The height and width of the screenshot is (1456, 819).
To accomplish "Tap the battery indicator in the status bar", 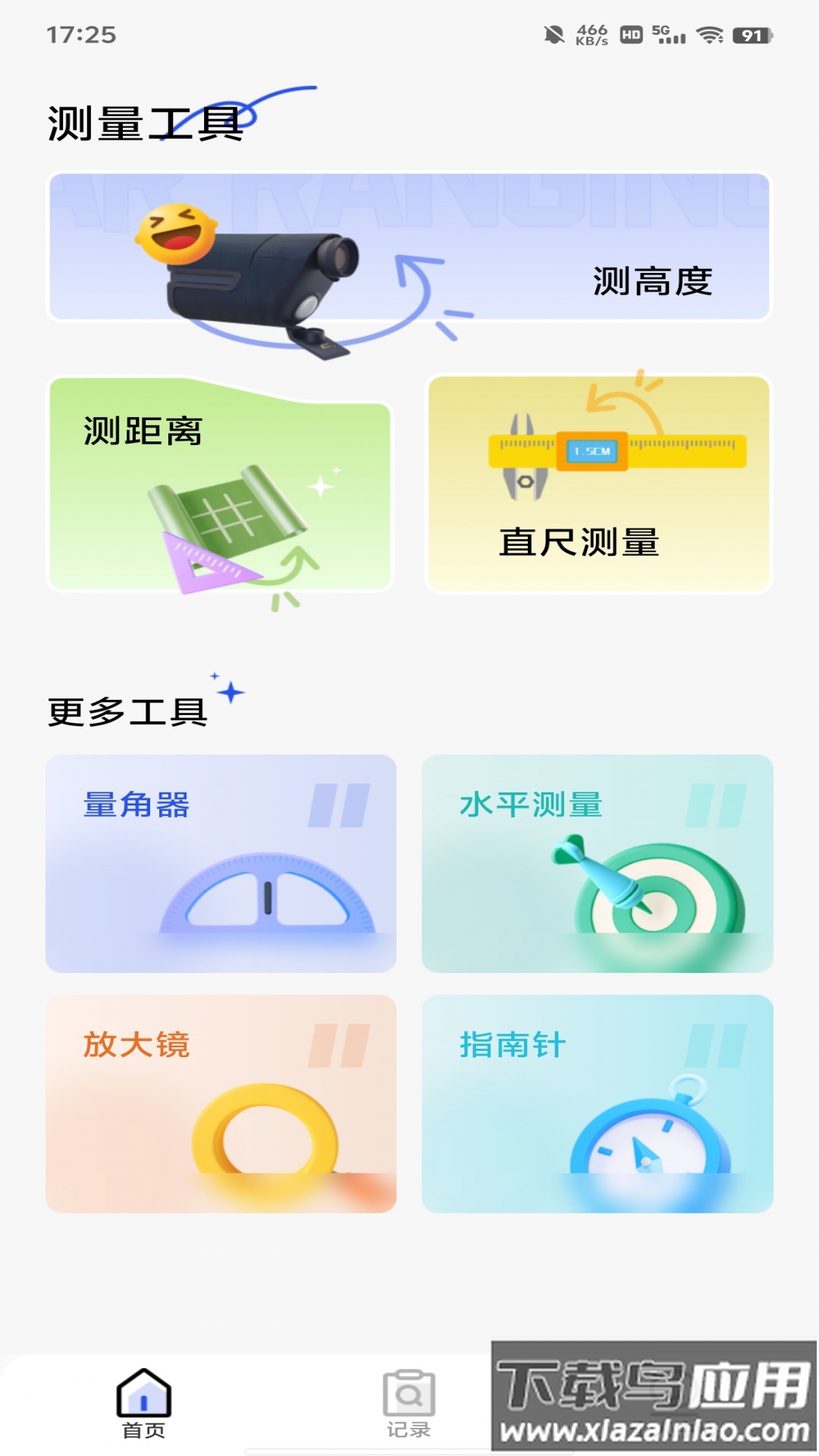I will click(x=752, y=33).
